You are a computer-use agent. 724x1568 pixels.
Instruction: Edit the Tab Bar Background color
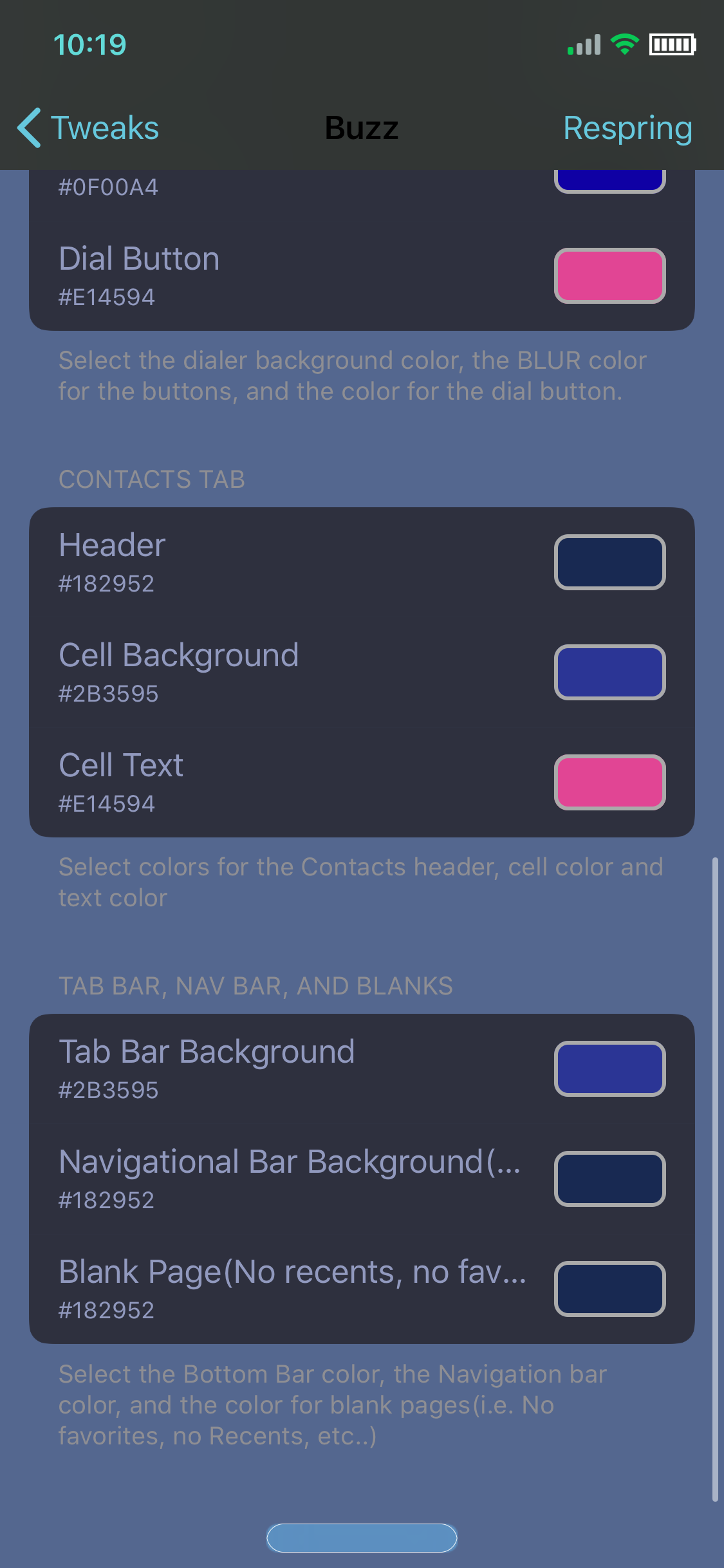(609, 1069)
